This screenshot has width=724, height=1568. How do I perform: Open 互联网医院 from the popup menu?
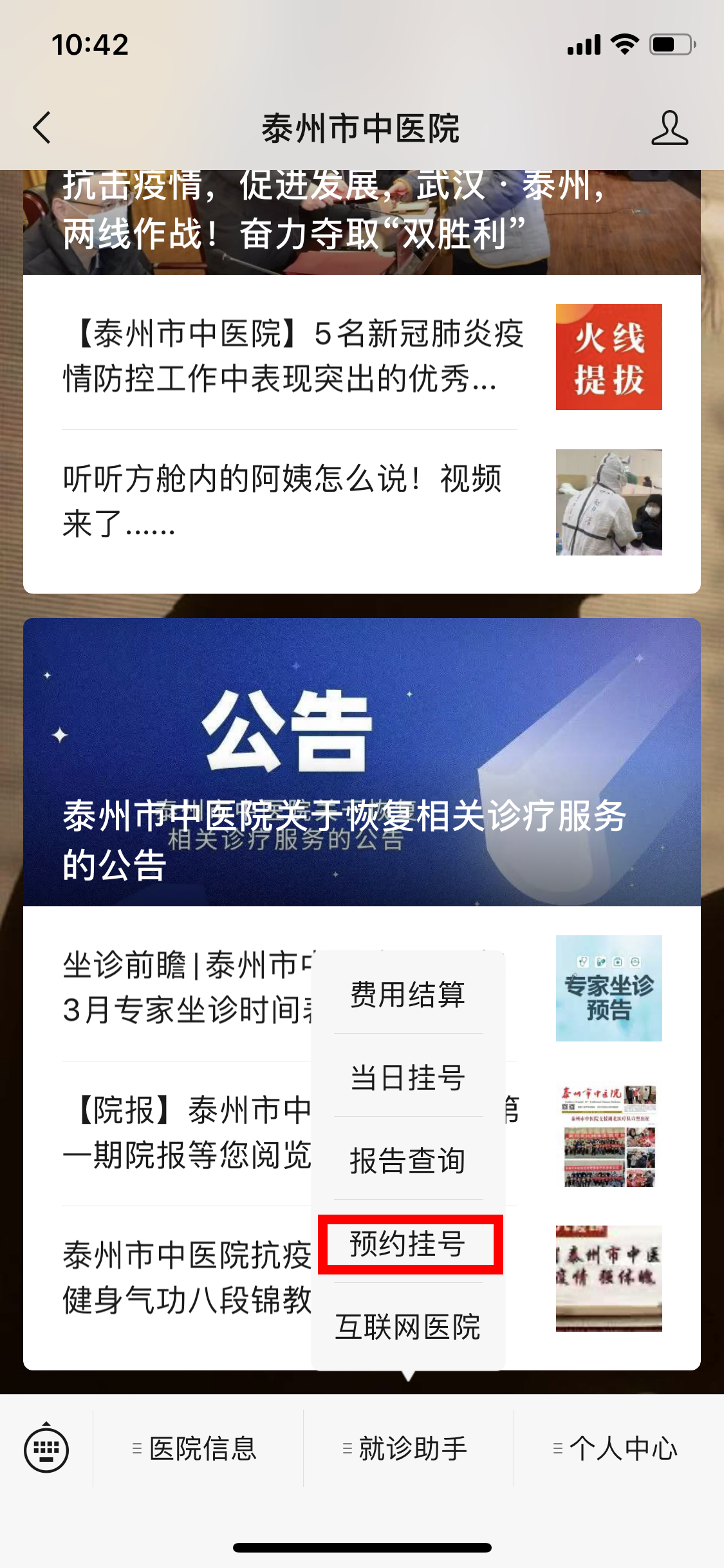(x=407, y=1327)
